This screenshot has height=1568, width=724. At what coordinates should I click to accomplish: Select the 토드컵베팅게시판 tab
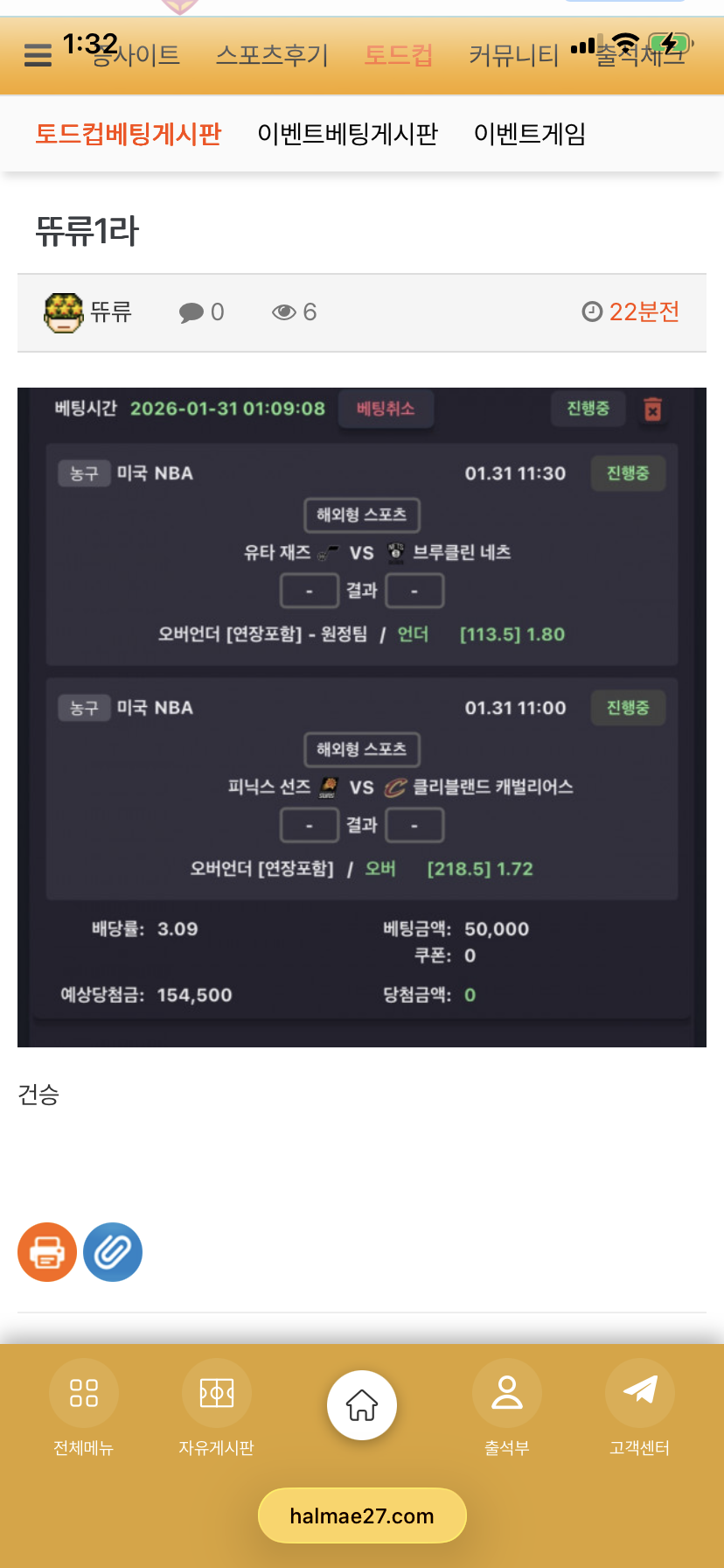129,134
